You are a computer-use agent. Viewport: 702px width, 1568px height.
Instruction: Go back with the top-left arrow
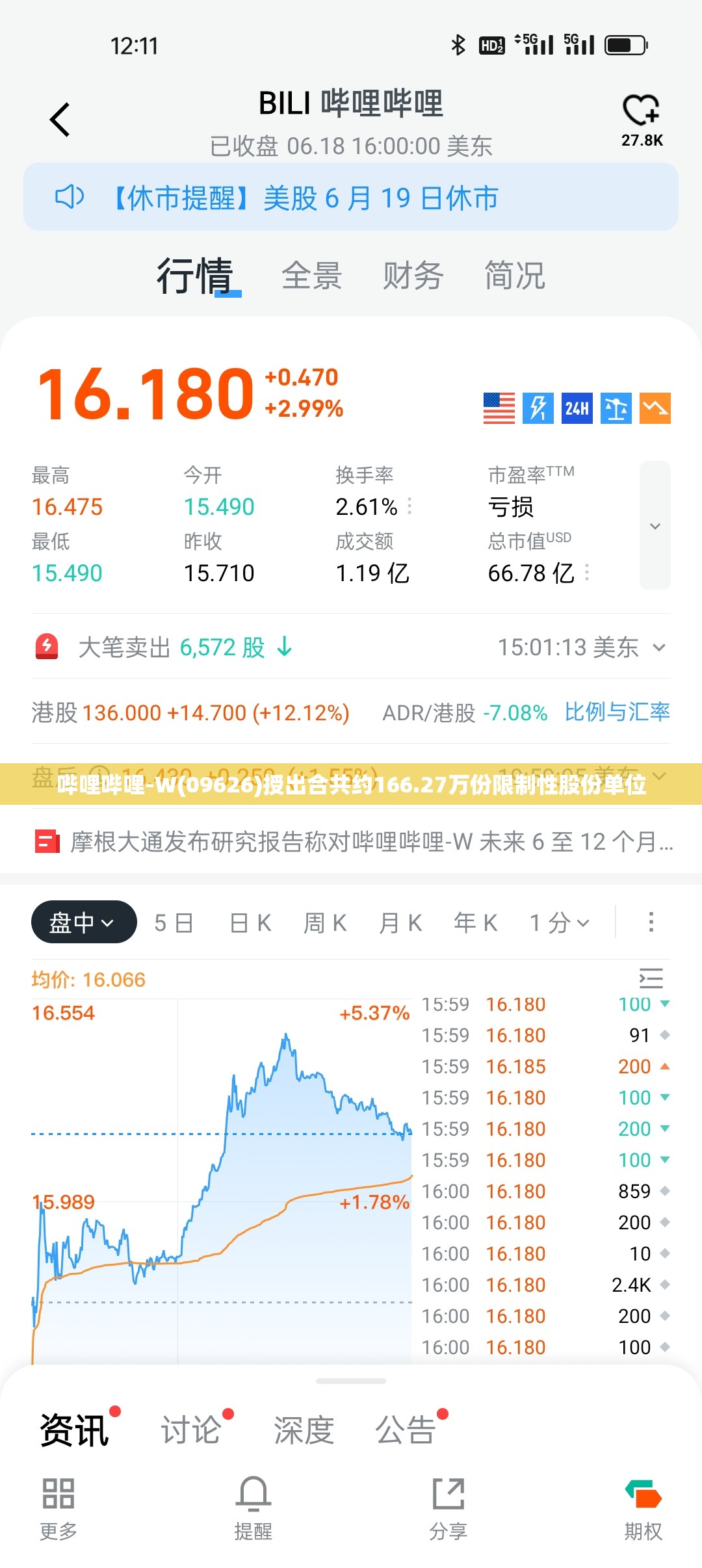click(60, 120)
